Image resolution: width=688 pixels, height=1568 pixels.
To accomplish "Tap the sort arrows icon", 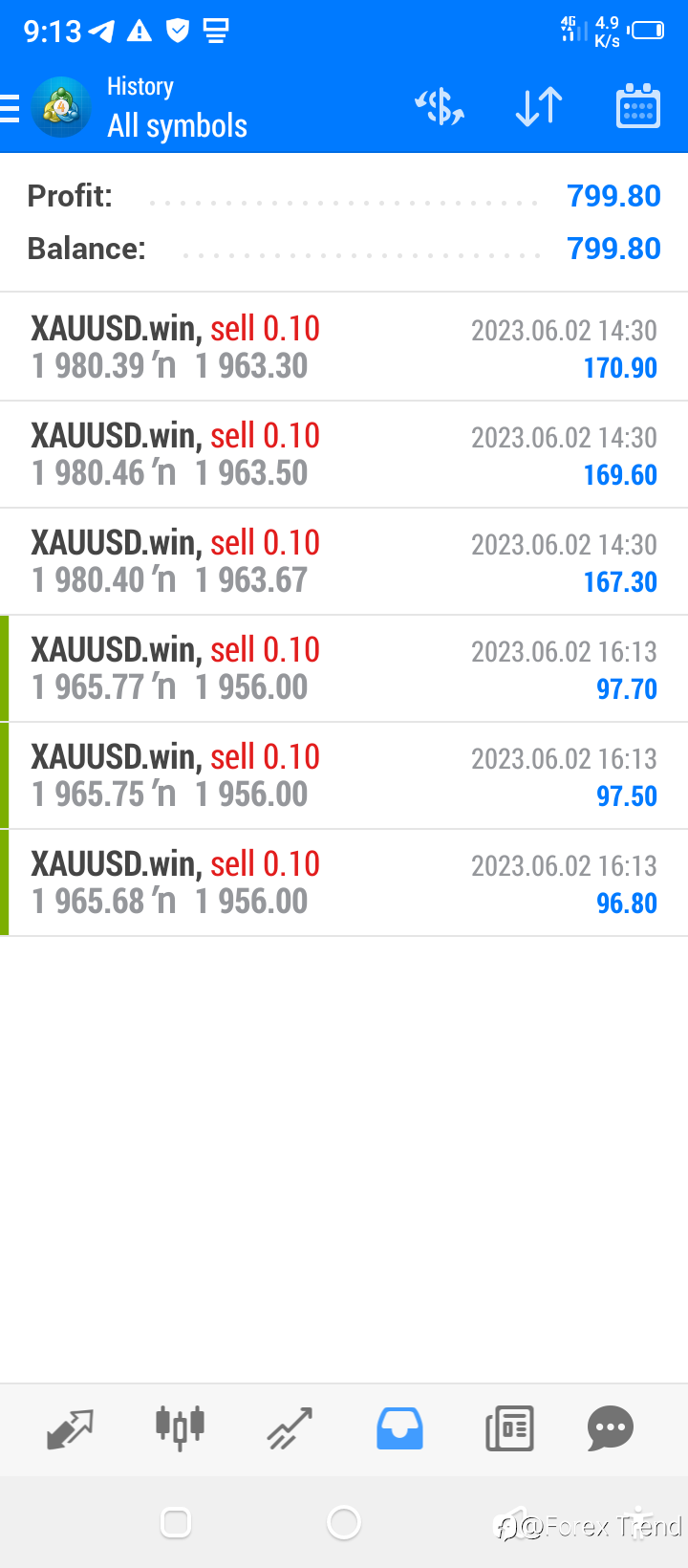I will (x=539, y=107).
